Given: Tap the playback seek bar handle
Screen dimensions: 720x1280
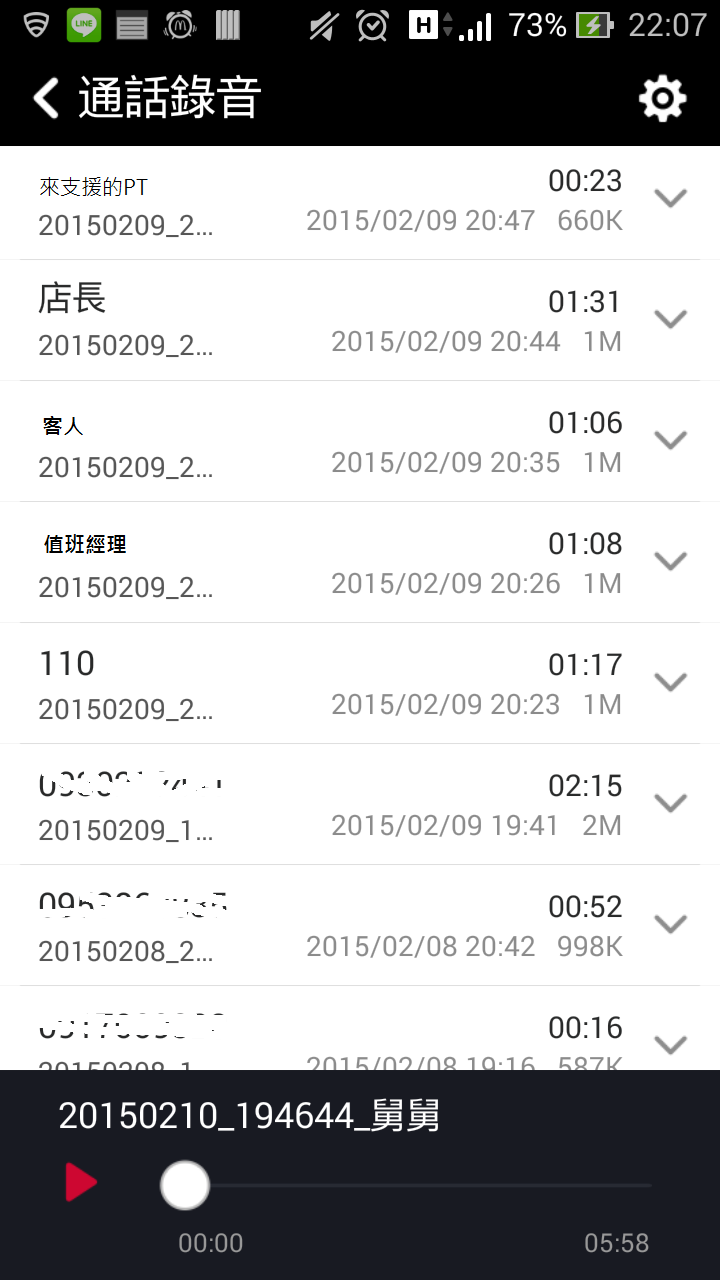Looking at the screenshot, I should coord(185,1186).
